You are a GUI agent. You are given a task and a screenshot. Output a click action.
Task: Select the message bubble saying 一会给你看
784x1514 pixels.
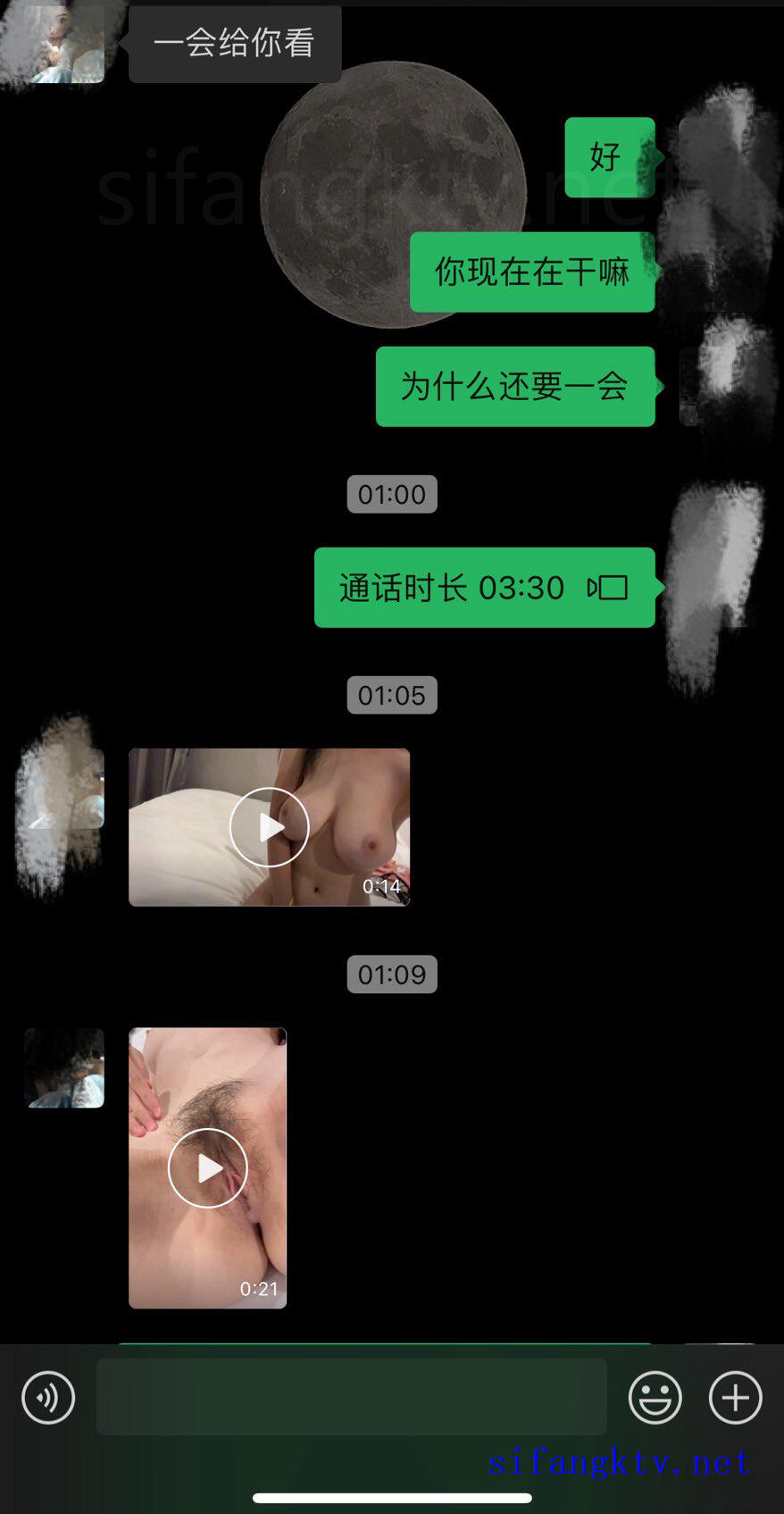coord(235,43)
